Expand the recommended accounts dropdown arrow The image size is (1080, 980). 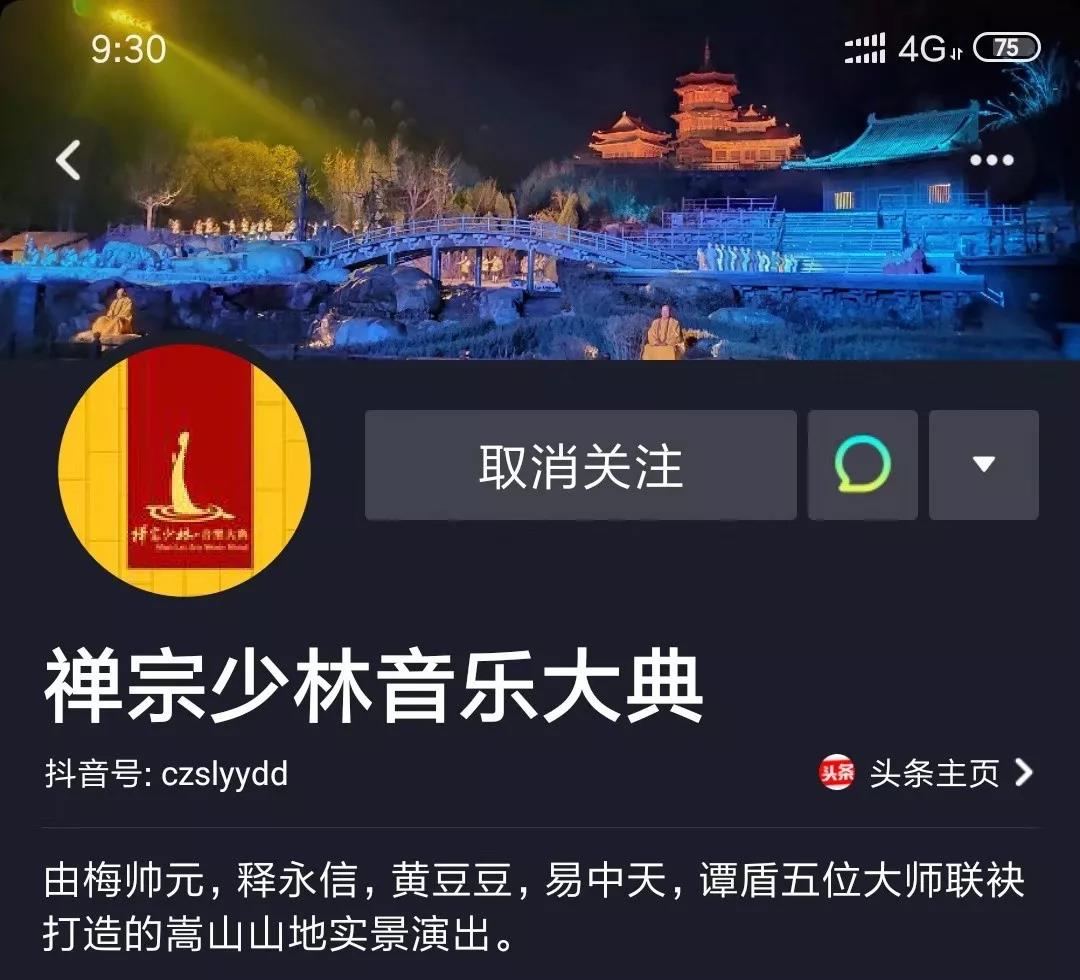[983, 466]
